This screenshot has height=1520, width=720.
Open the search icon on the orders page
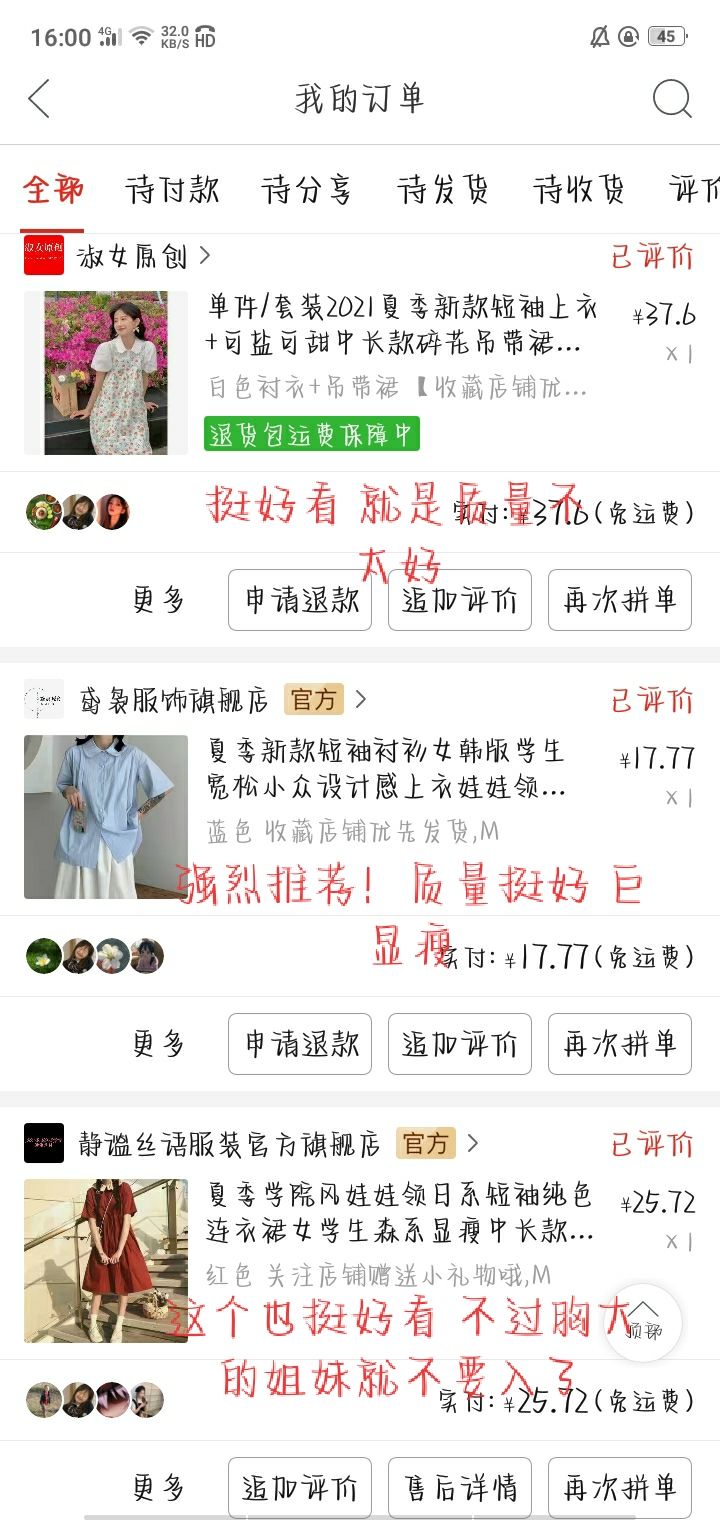click(x=672, y=99)
